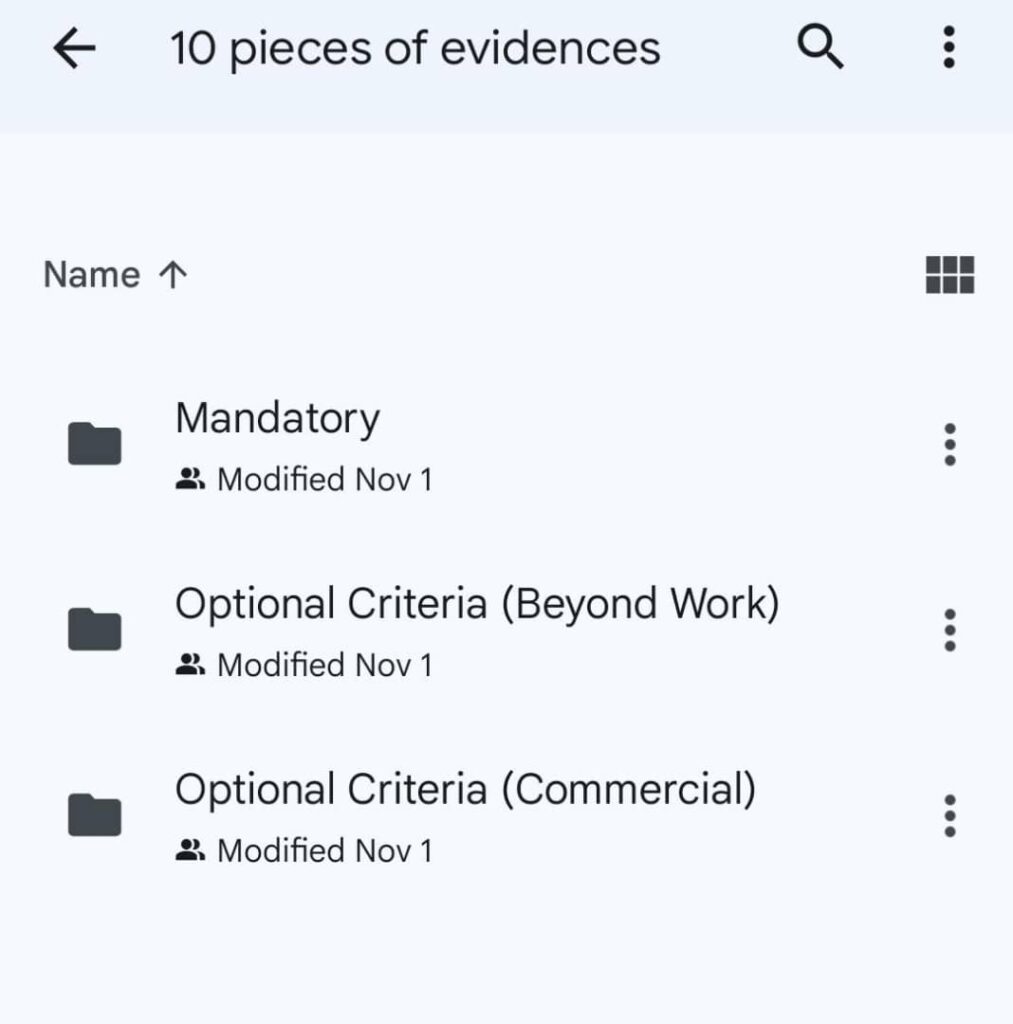Show more options for Commercial folder
The image size is (1013, 1024).
tap(949, 816)
